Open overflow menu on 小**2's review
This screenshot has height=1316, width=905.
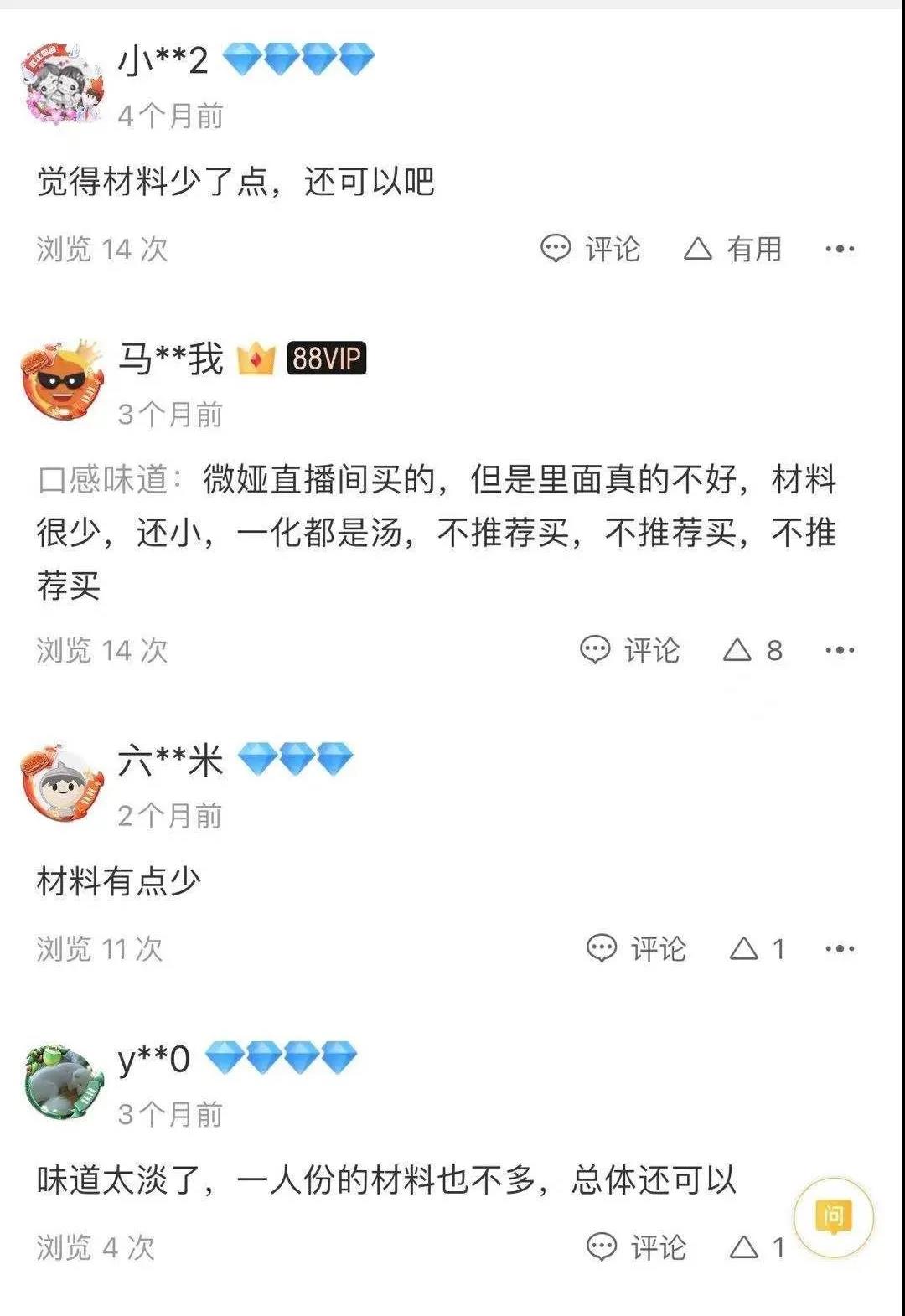(x=840, y=249)
